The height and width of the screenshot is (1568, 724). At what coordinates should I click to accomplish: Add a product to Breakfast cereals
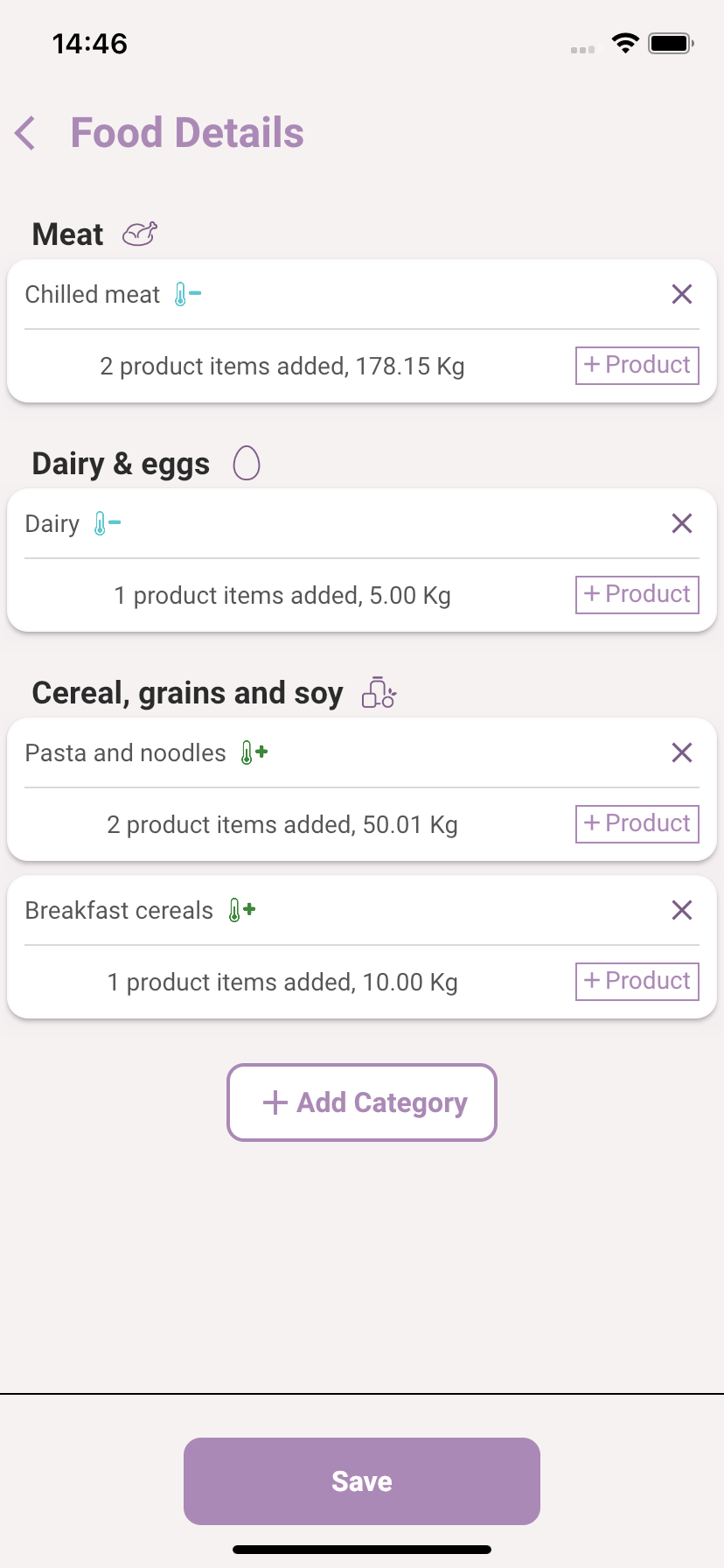pos(637,981)
